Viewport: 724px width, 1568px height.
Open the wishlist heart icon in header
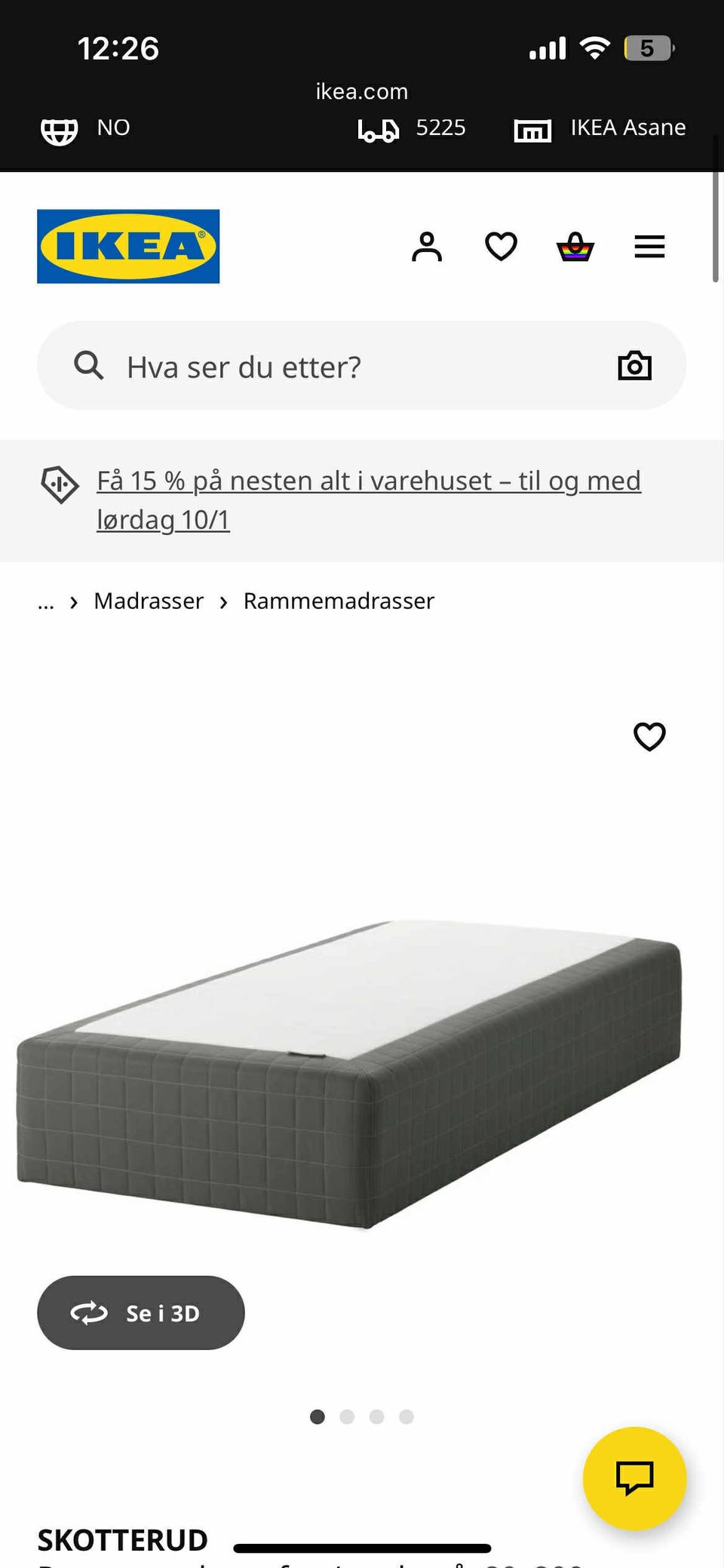point(500,246)
